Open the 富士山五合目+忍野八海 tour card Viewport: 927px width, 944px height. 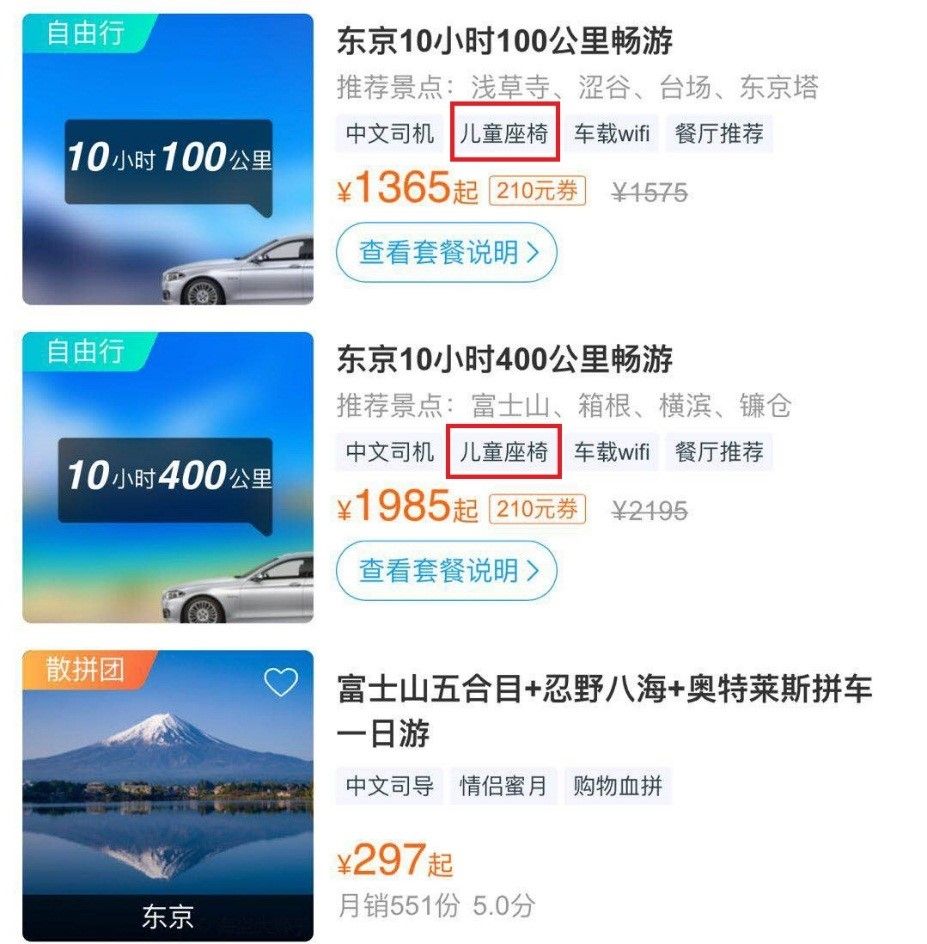click(x=604, y=710)
